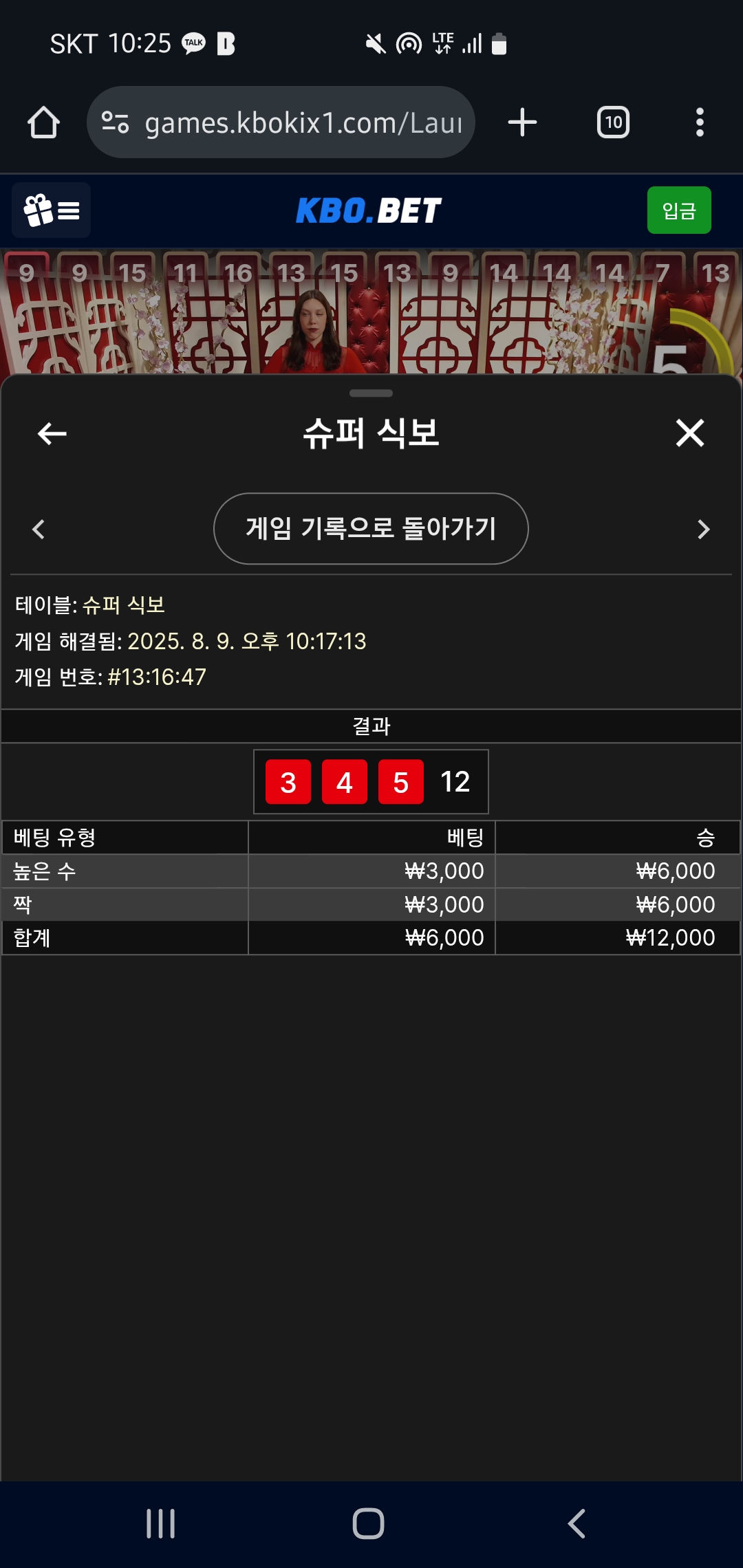Open the browser overflow menu
743x1568 pixels.
[x=700, y=122]
